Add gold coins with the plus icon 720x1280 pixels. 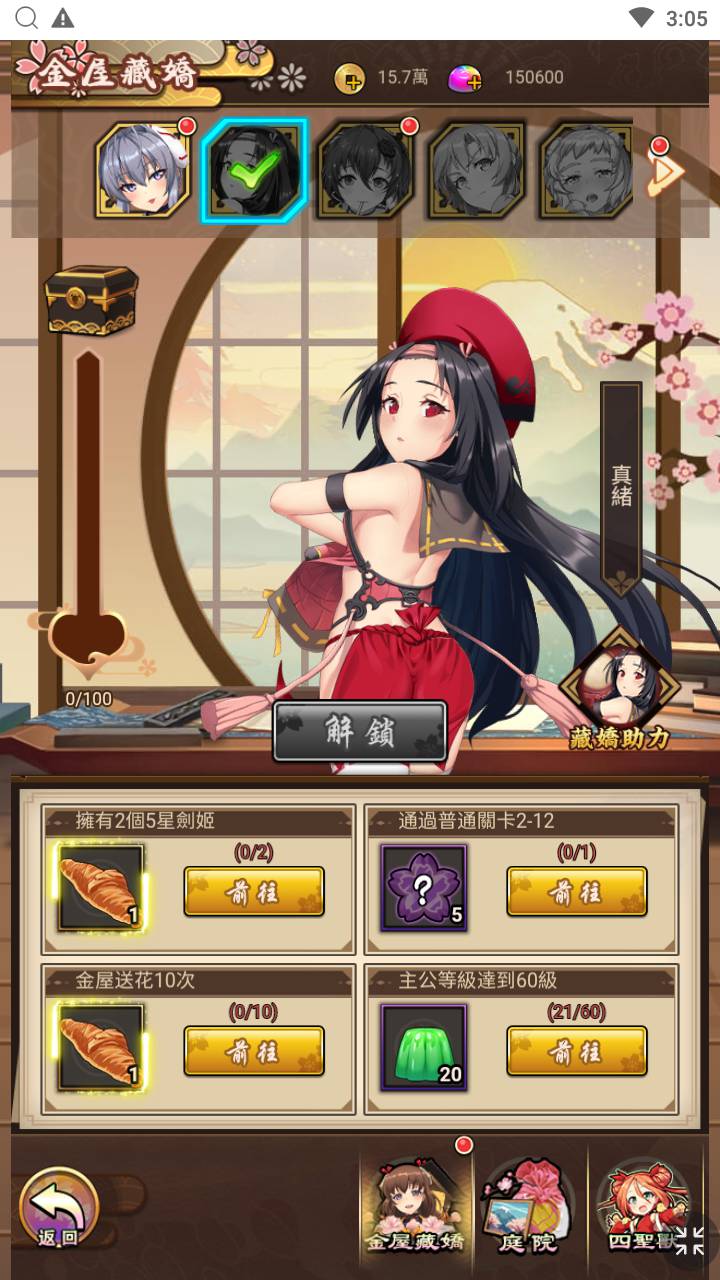coord(349,78)
